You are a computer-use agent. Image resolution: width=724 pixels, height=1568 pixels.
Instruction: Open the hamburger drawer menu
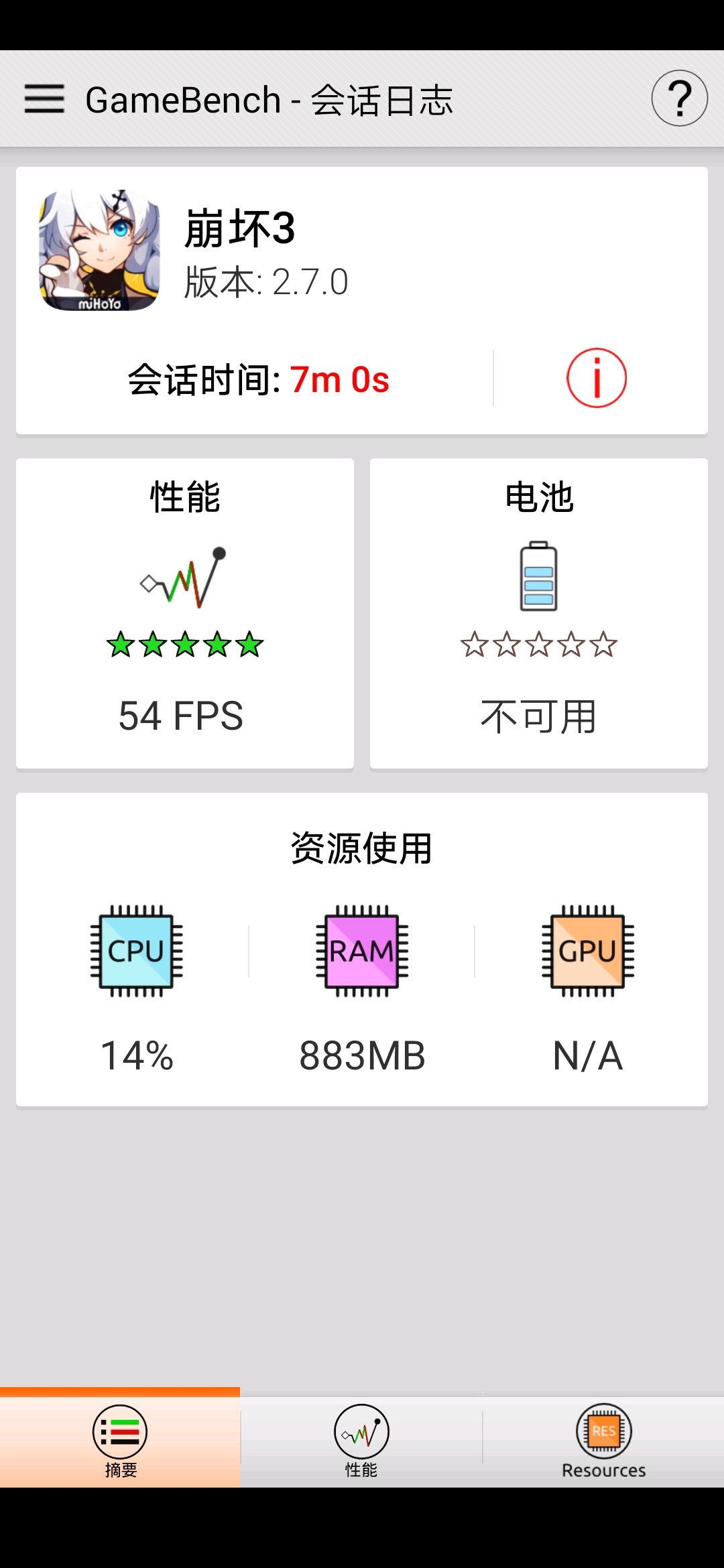(x=44, y=99)
